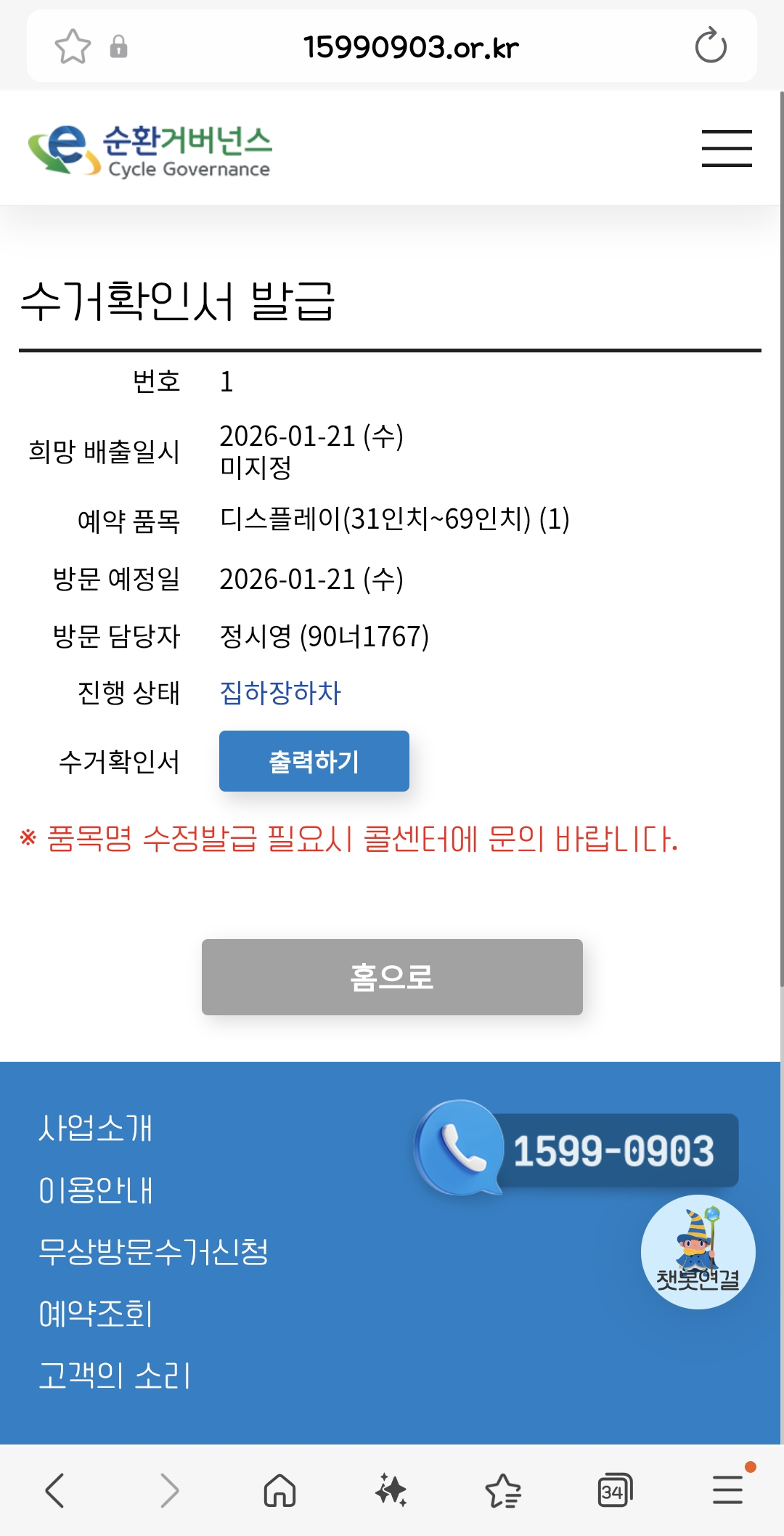Tap the 출력하기 button
This screenshot has height=1536, width=784.
314,761
